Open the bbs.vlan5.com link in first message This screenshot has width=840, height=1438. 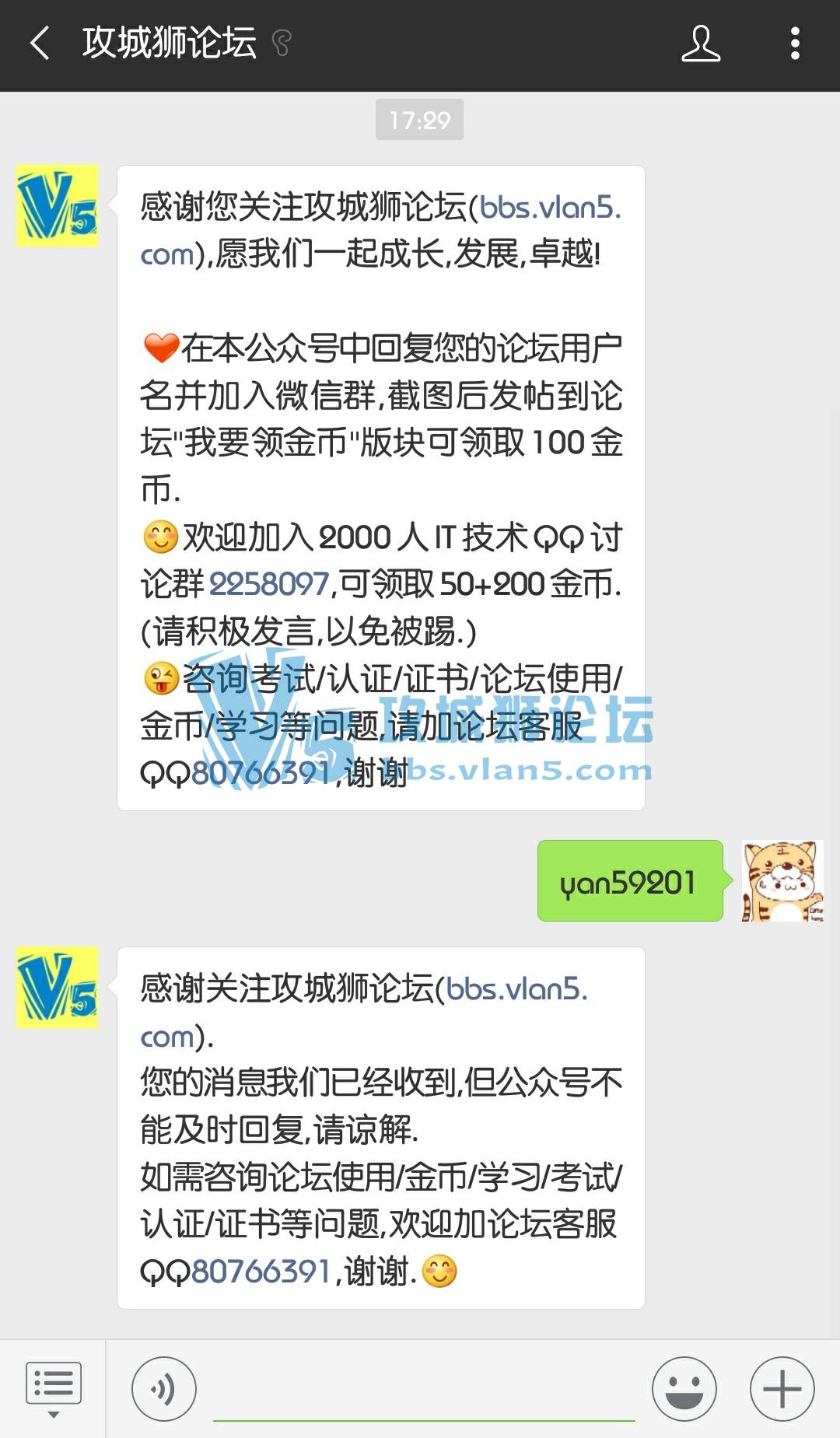(549, 208)
